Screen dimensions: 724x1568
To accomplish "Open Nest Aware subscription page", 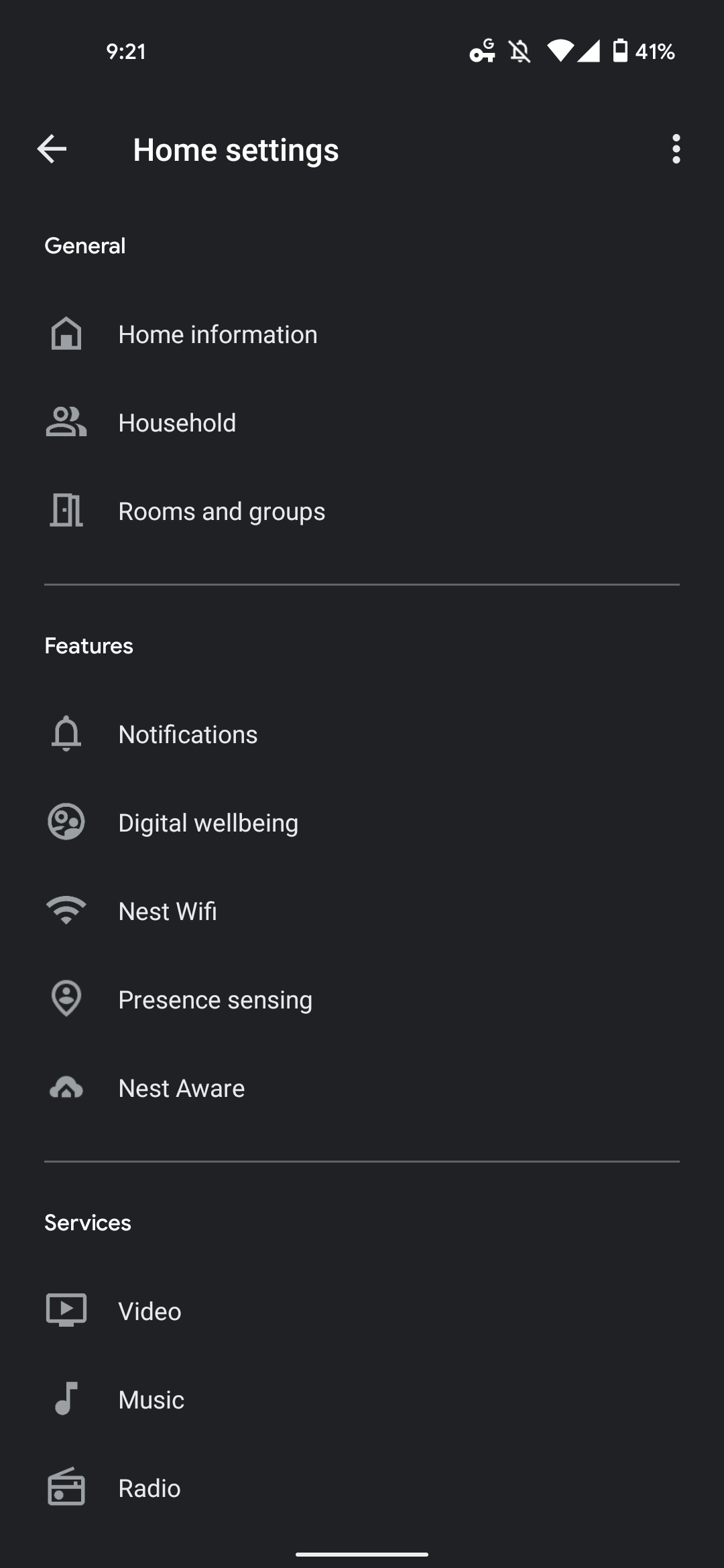I will (181, 1087).
